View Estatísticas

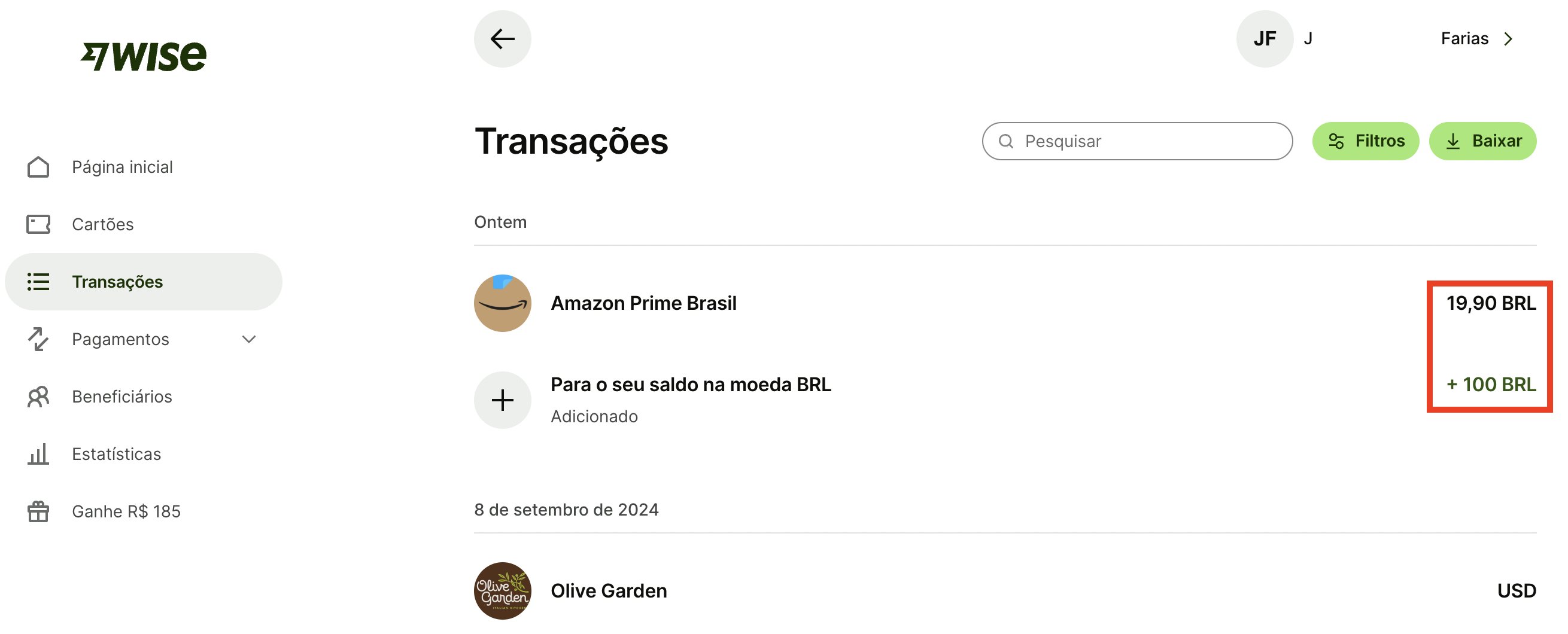[x=116, y=454]
